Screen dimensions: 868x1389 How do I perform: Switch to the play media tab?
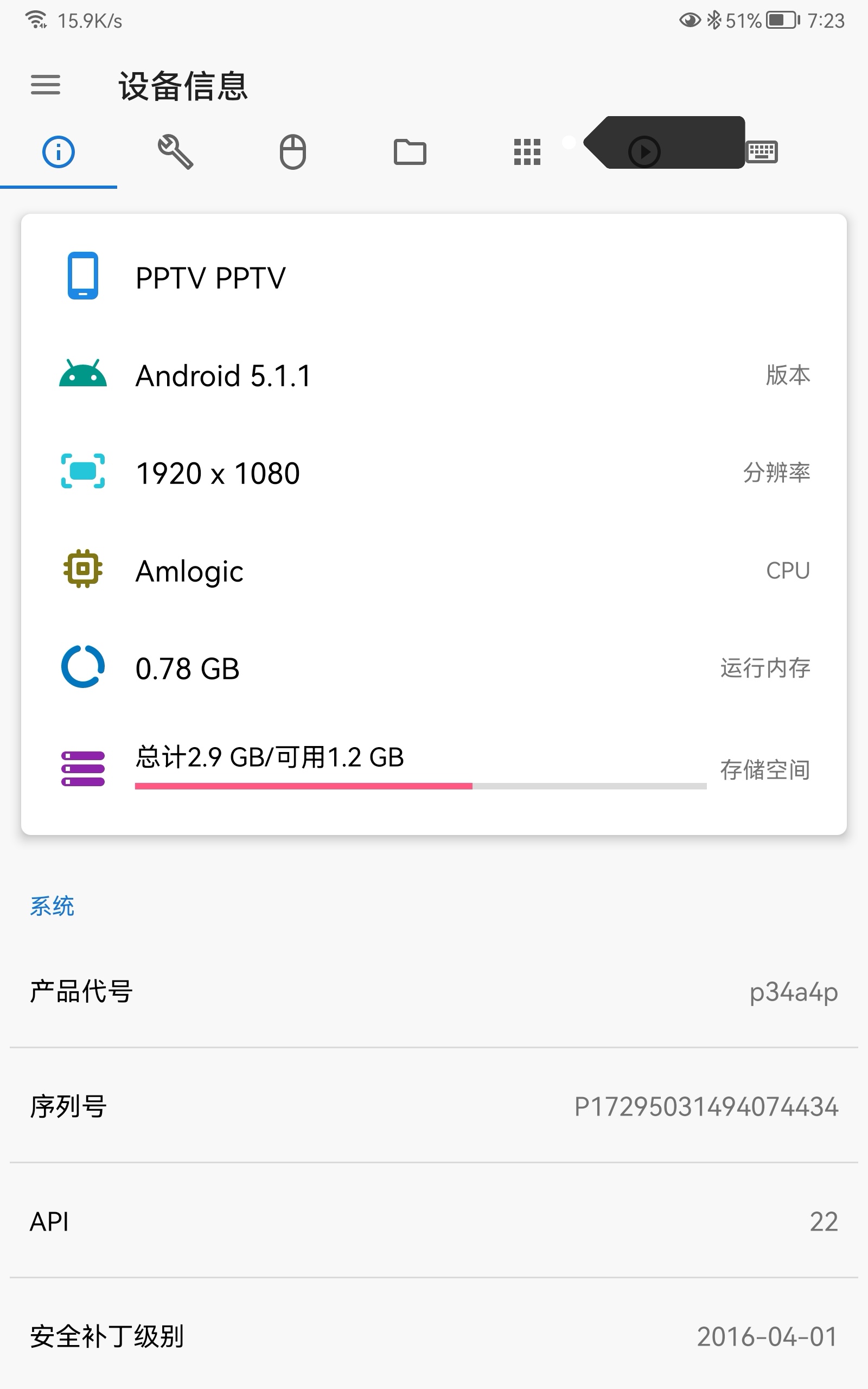pos(644,152)
